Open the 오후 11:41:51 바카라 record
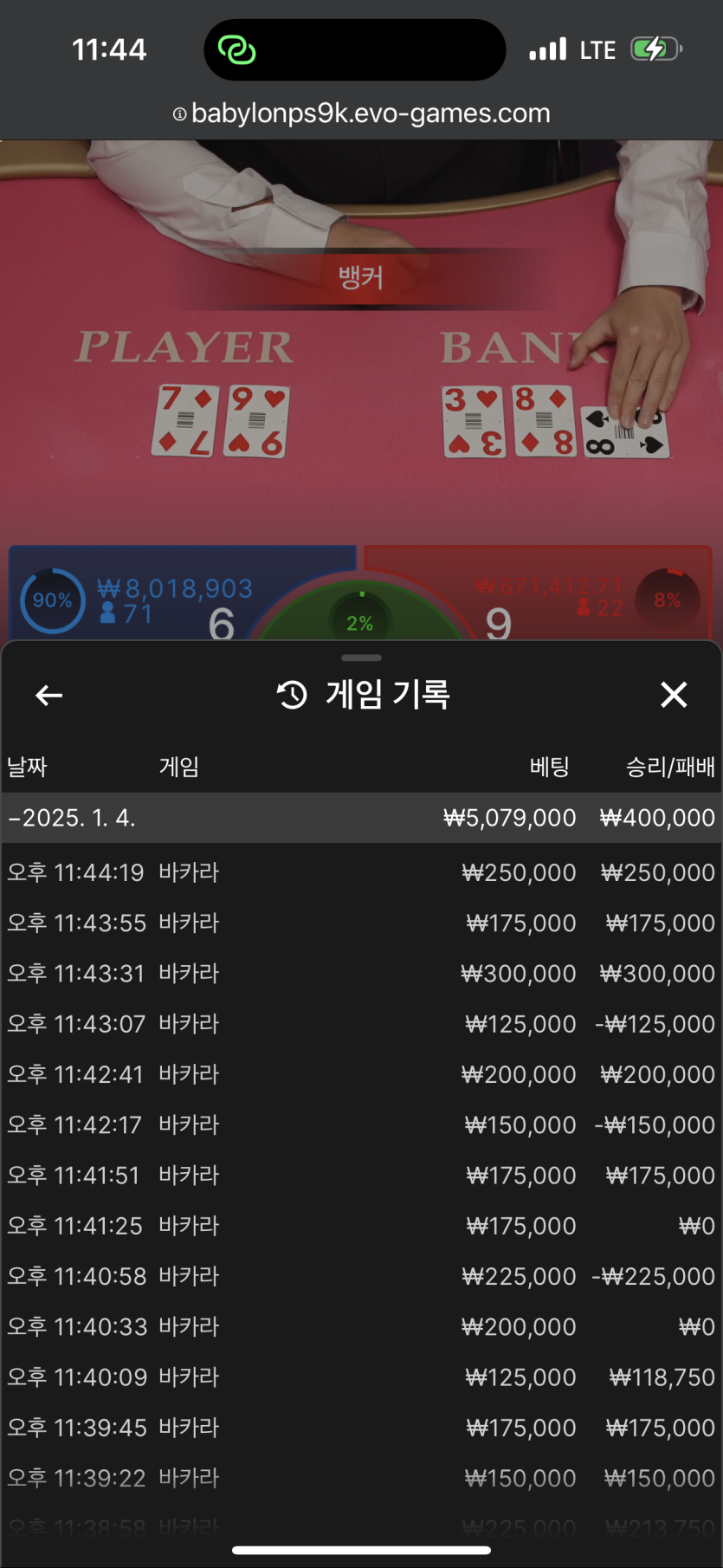Viewport: 723px width, 1568px height. (361, 1175)
